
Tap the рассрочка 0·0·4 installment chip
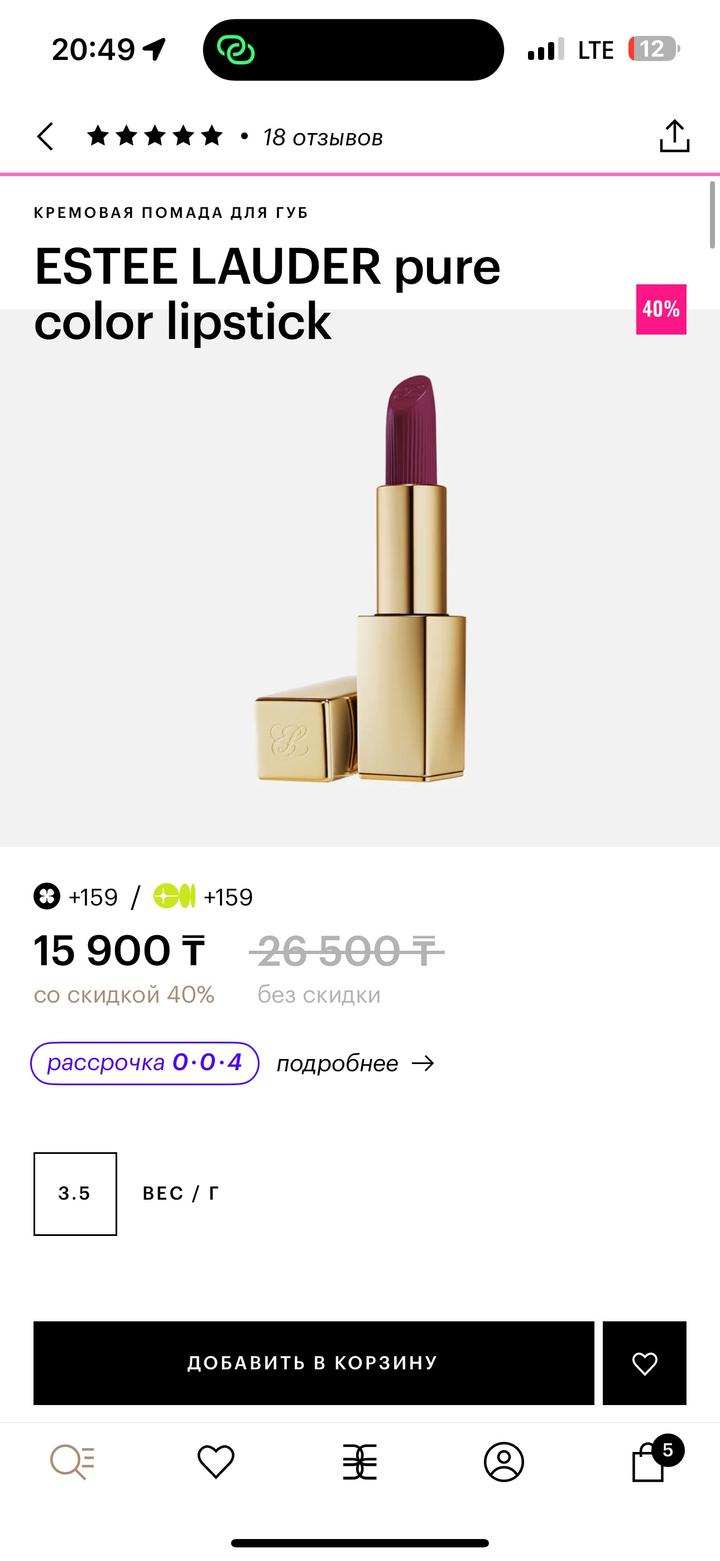click(145, 1063)
